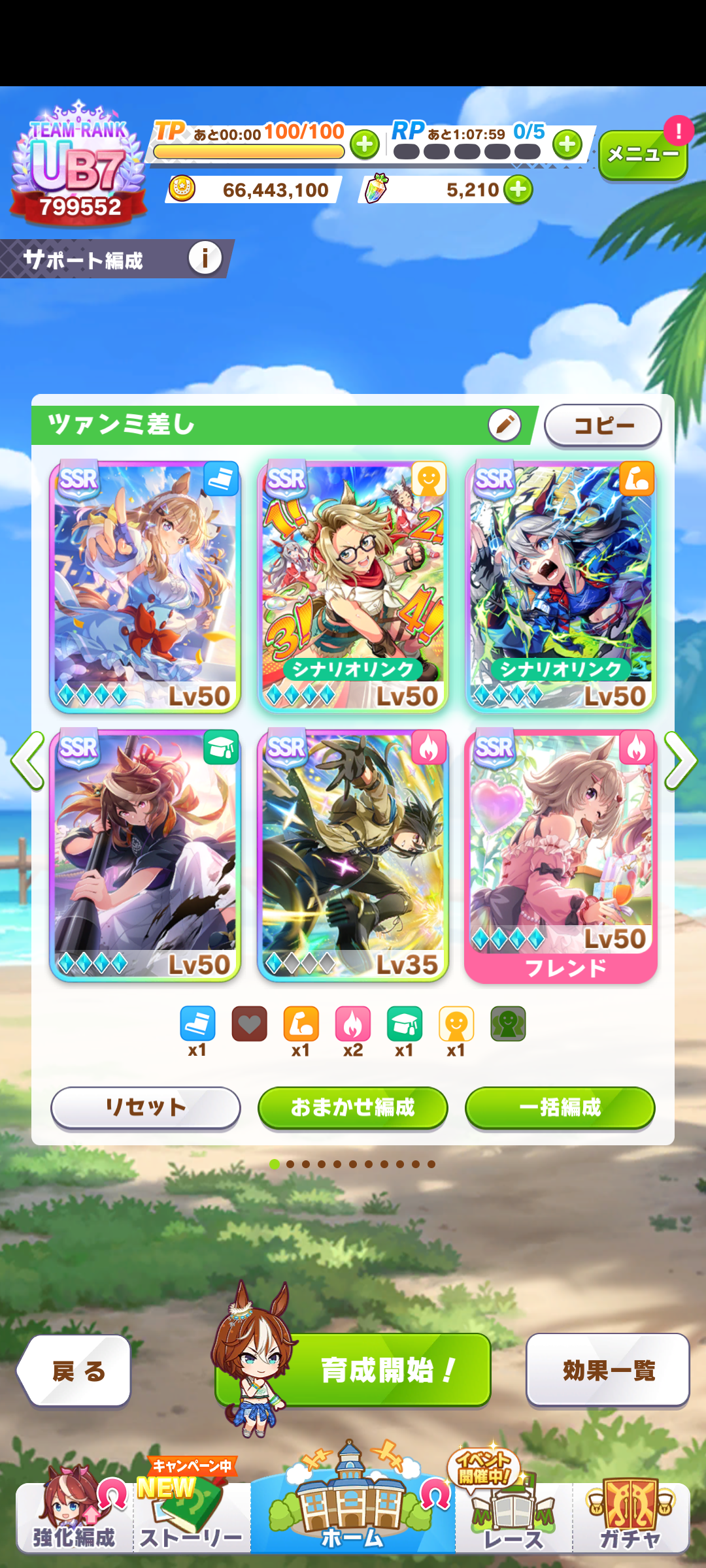
Task: Tap the コピー button
Action: point(603,426)
